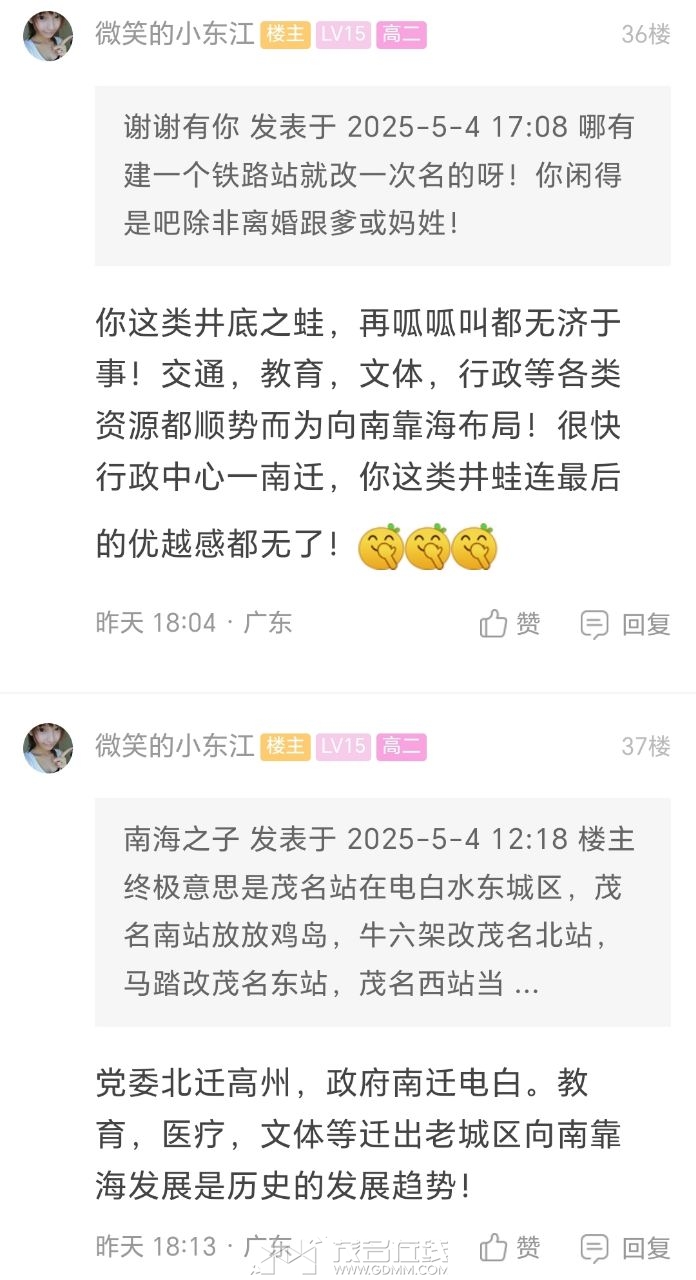This screenshot has width=696, height=1280.
Task: Expand the quoted post by 南海之子
Action: [382, 911]
